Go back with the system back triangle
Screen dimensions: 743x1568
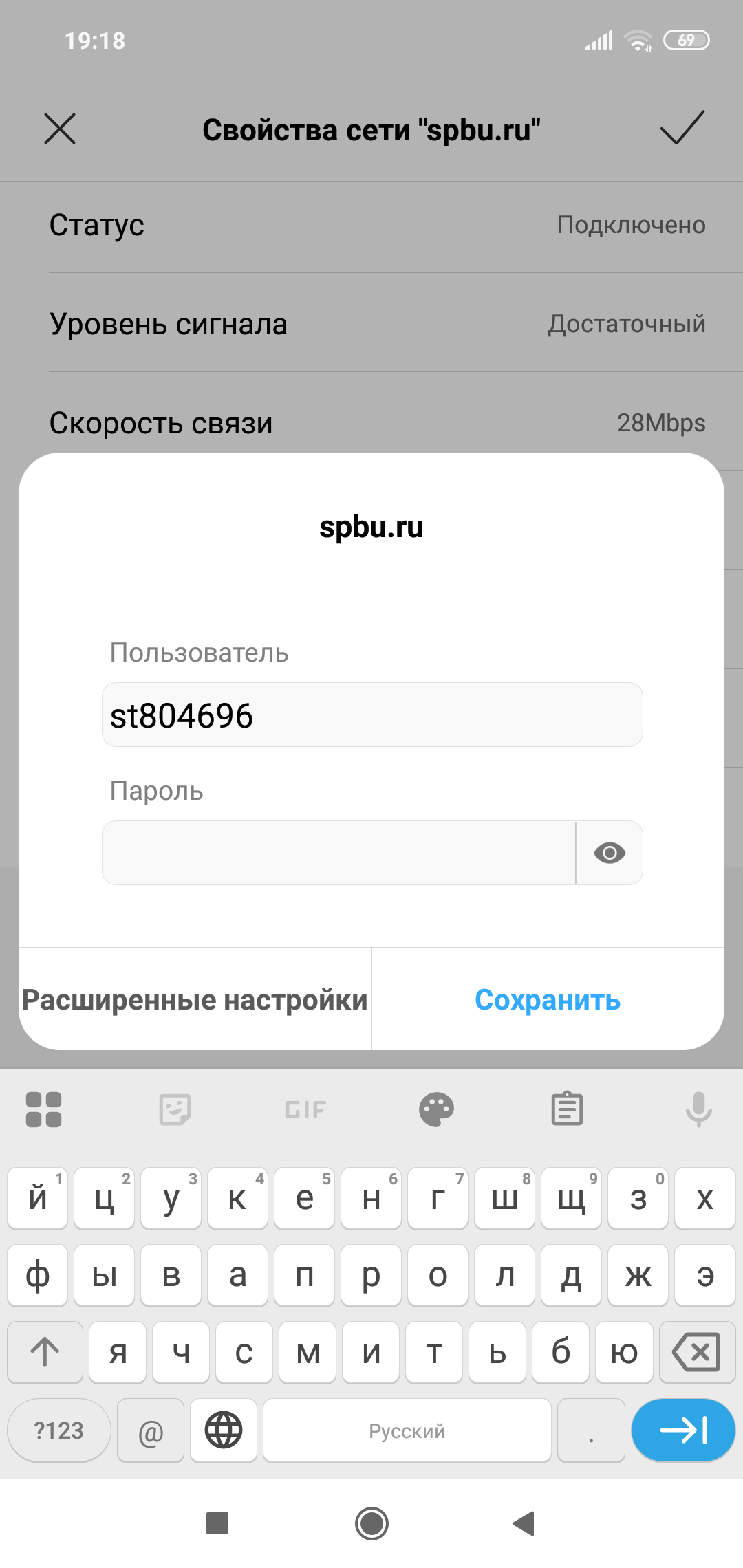(524, 1523)
